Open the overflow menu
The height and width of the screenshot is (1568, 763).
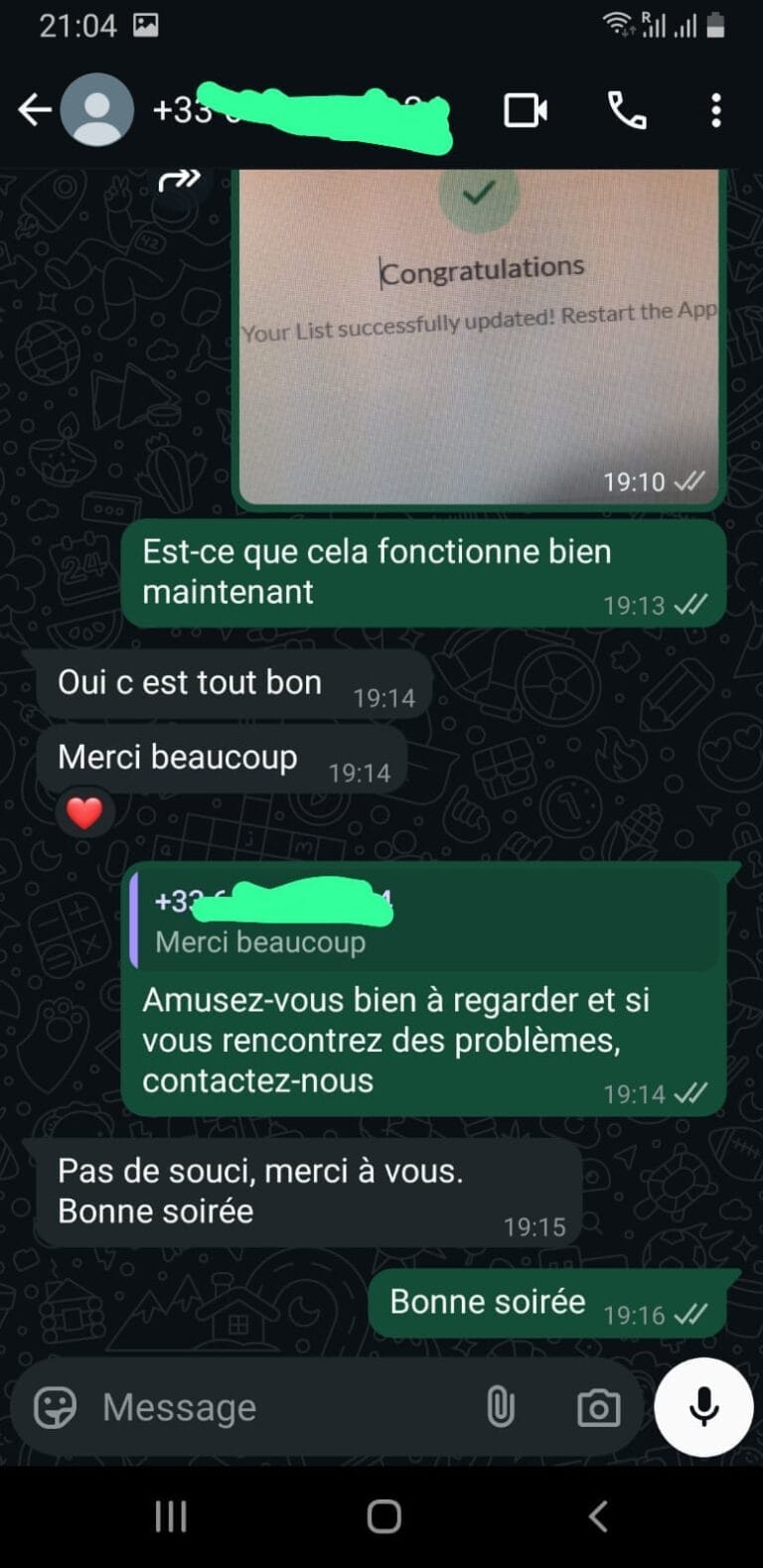click(x=715, y=110)
